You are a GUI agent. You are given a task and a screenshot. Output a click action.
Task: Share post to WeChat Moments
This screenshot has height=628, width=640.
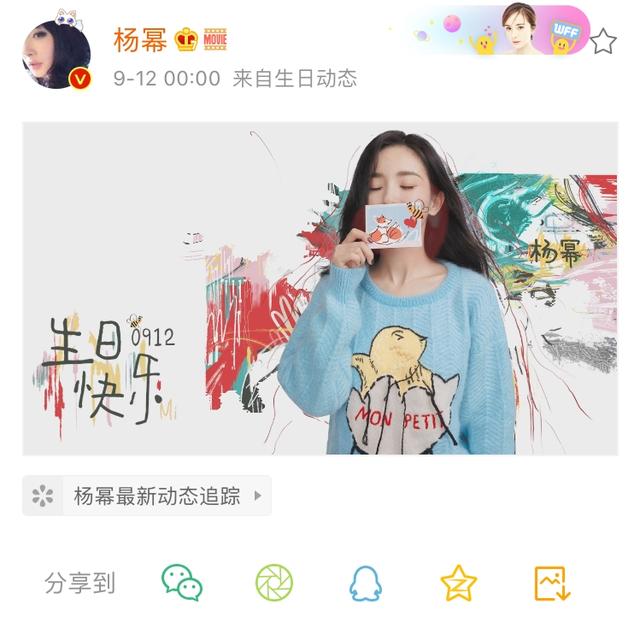273,582
